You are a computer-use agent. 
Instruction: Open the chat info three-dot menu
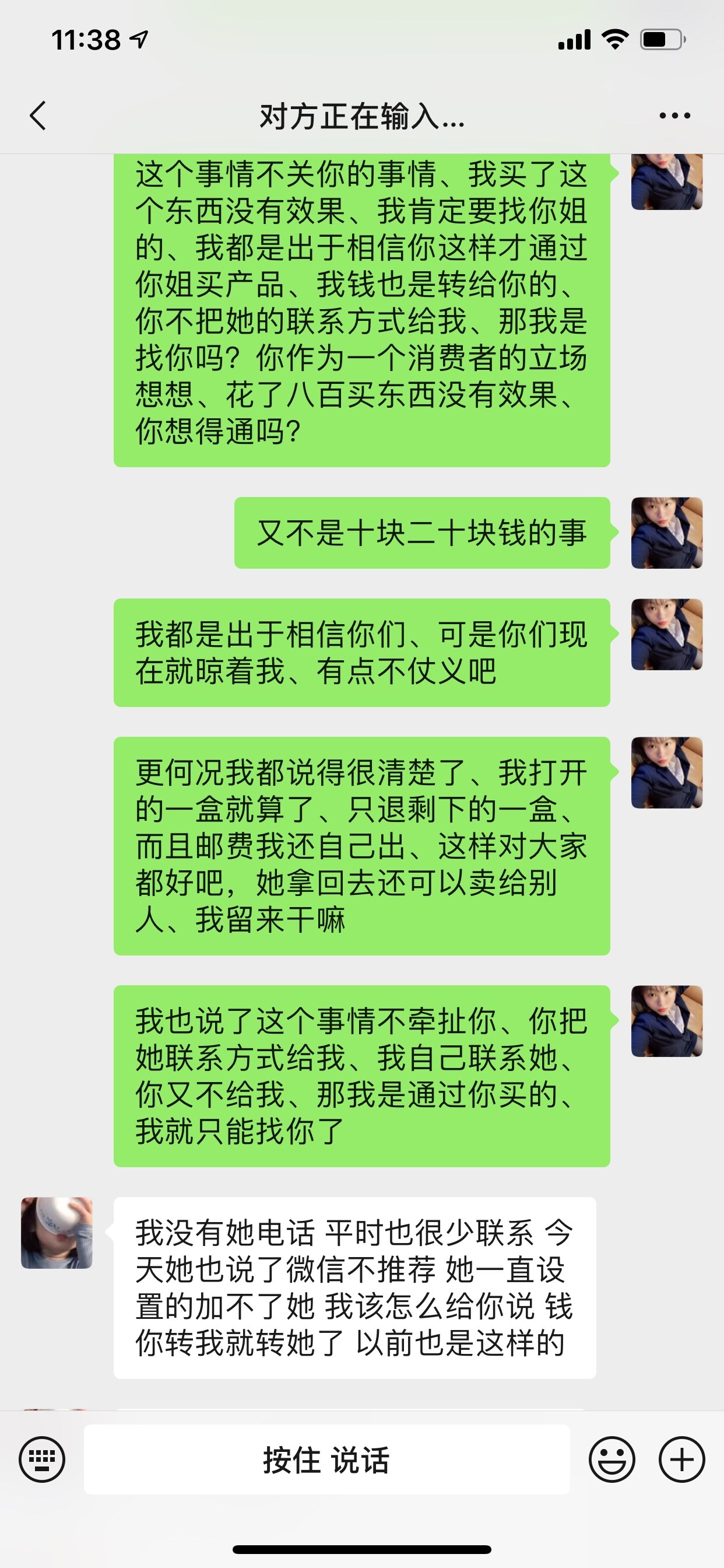(674, 116)
